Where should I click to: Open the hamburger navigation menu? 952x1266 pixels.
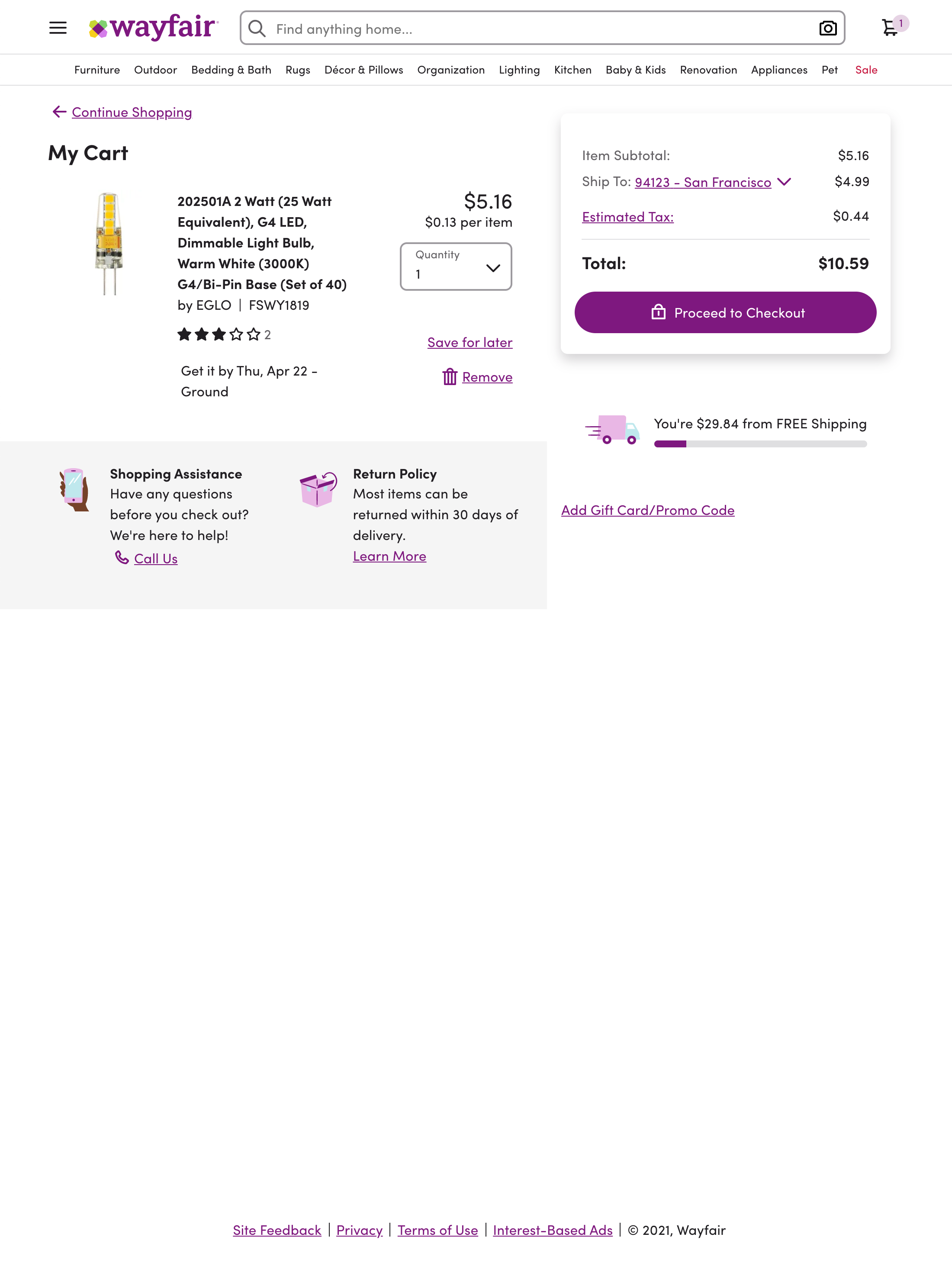(x=57, y=27)
